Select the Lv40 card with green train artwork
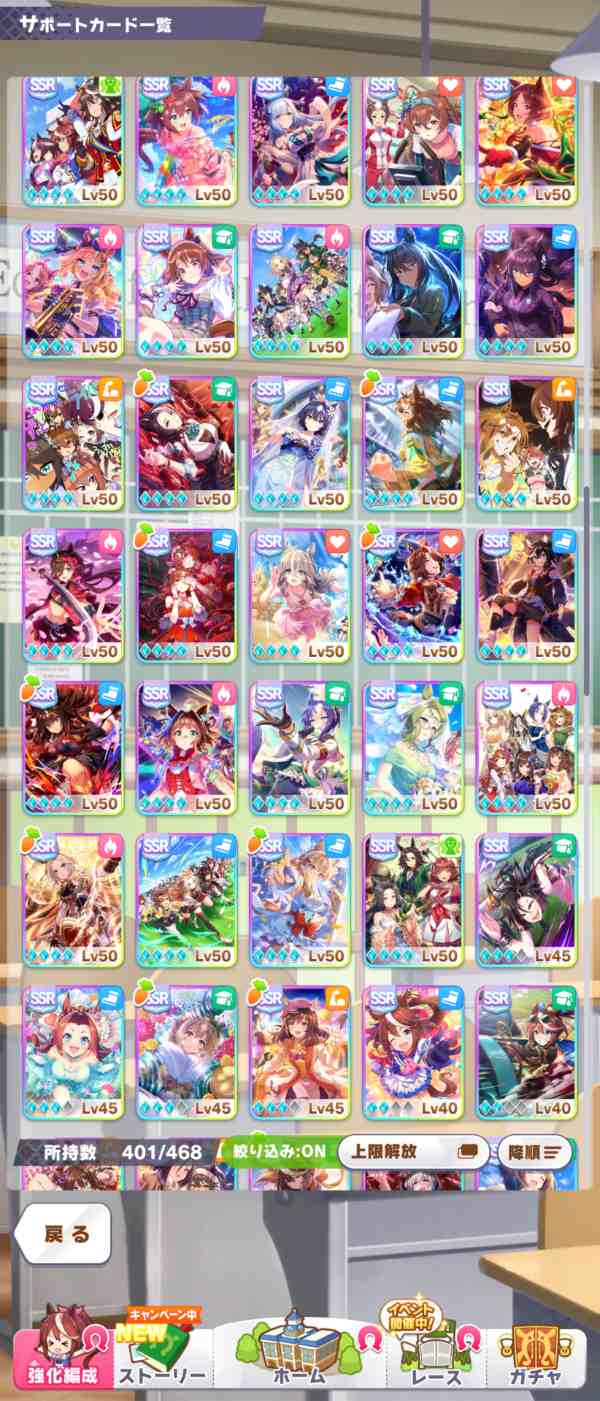600x1401 pixels. click(x=526, y=1053)
